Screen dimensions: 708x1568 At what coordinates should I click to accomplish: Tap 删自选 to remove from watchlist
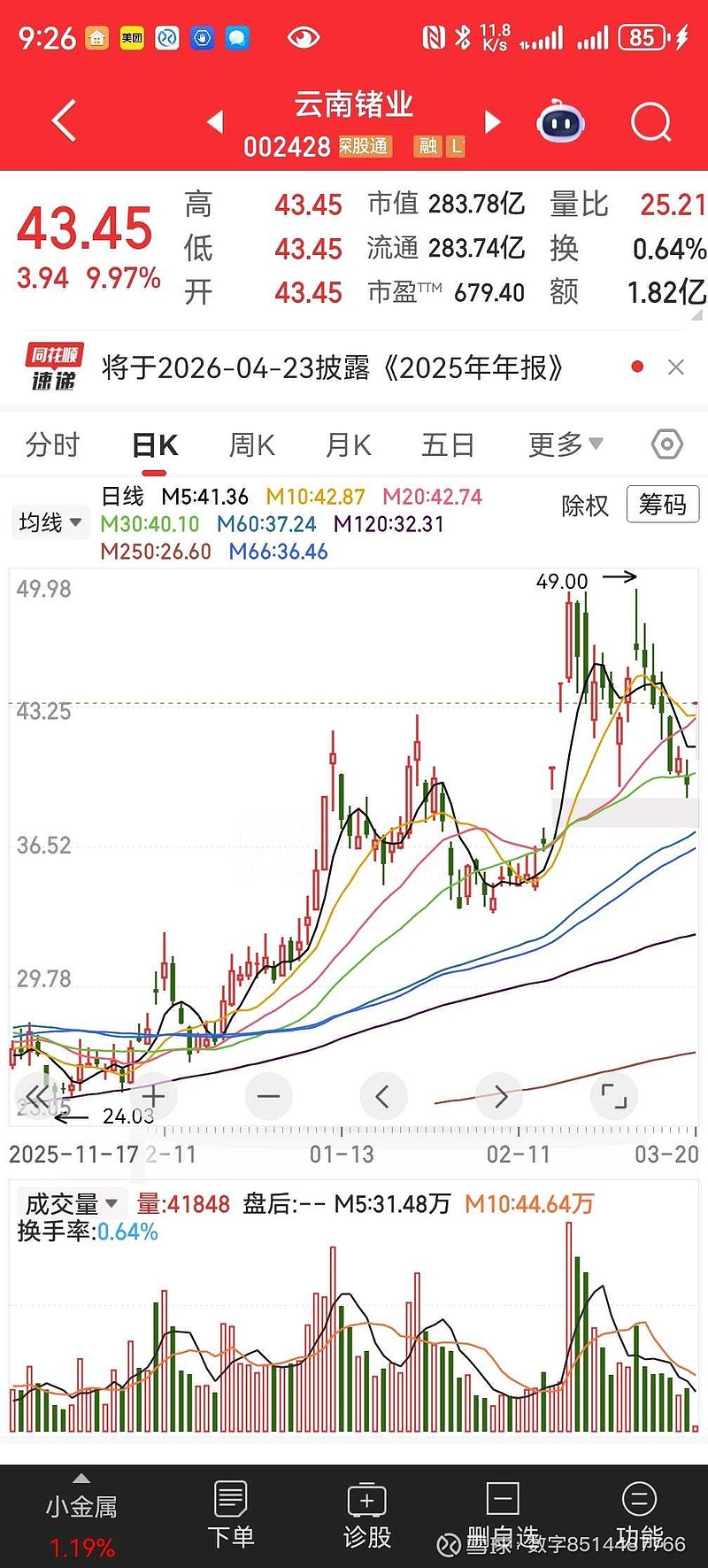tap(502, 1514)
